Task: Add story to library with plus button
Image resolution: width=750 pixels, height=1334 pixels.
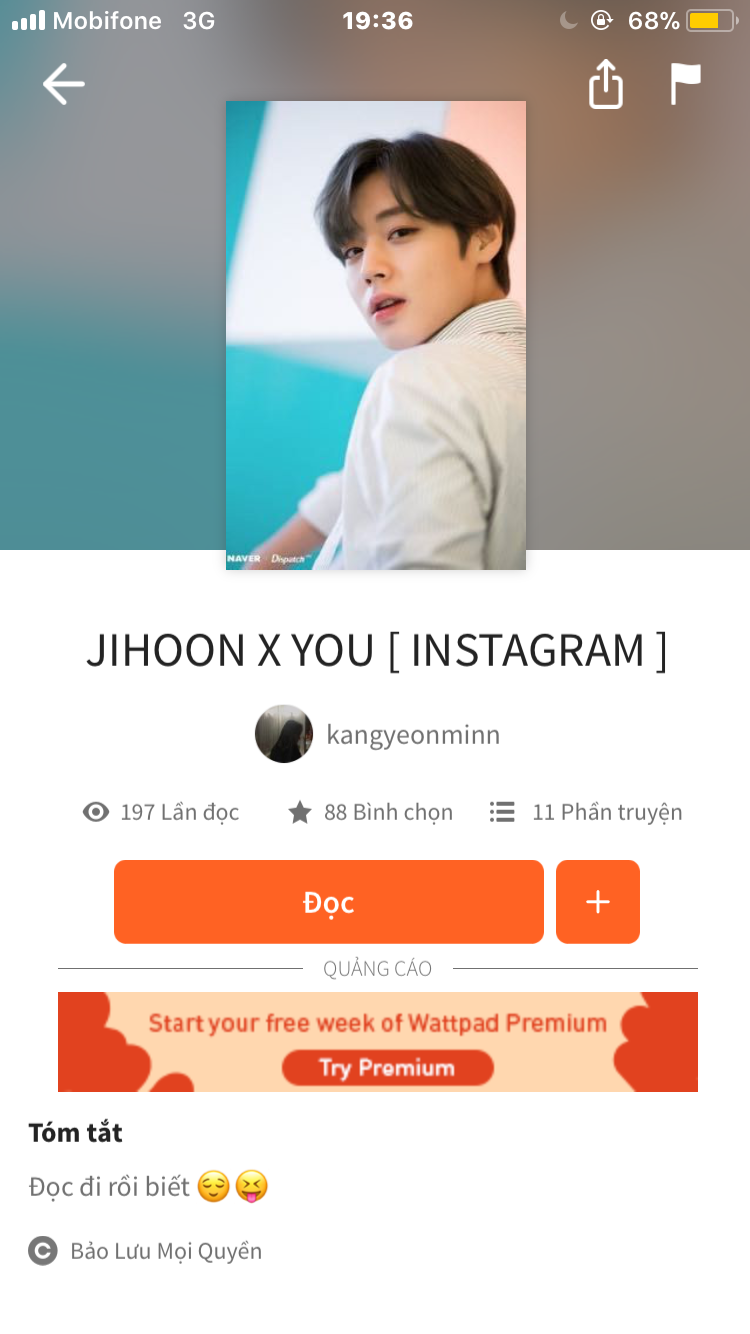Action: pos(597,902)
